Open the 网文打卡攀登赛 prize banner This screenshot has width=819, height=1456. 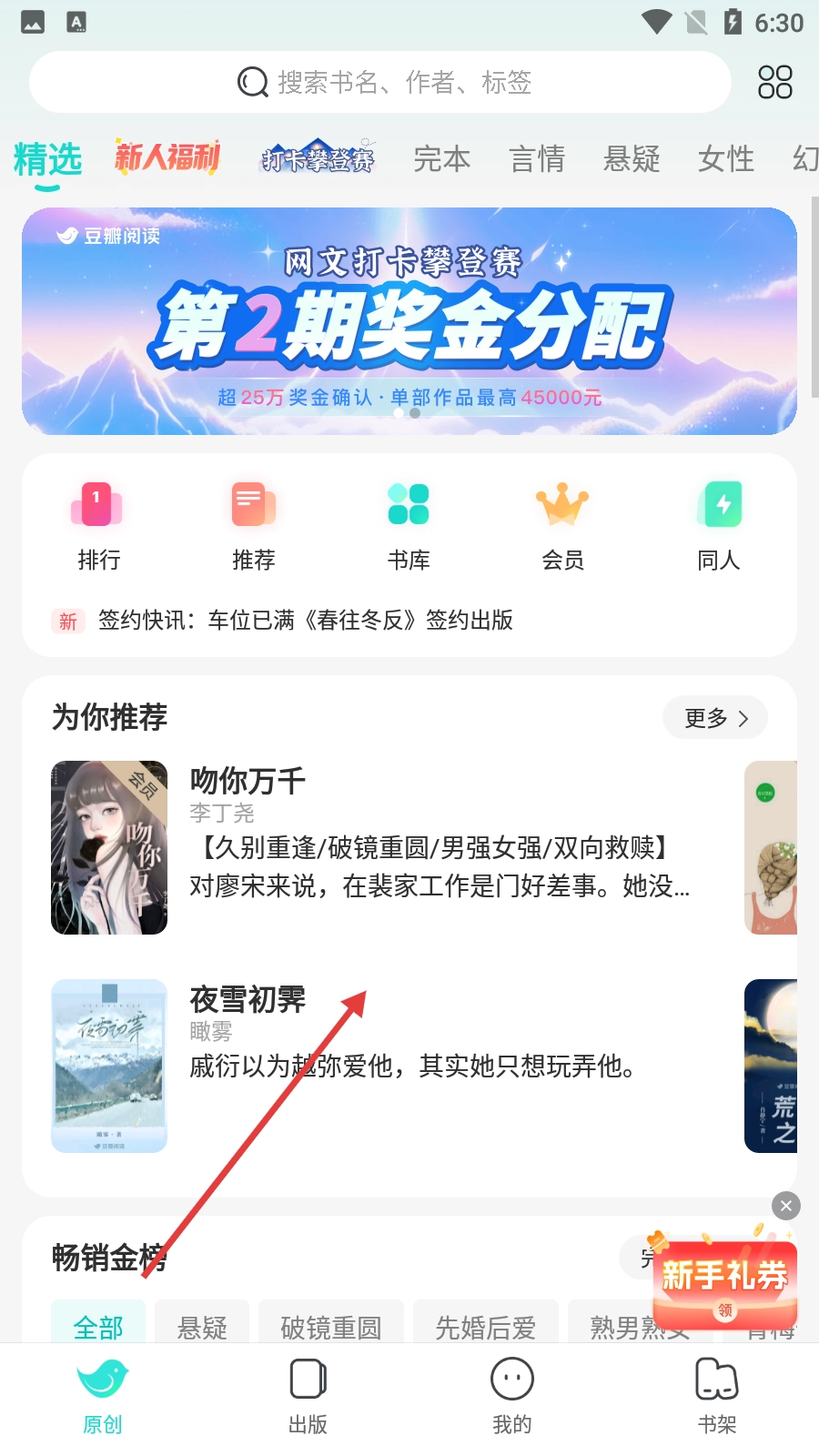409,320
